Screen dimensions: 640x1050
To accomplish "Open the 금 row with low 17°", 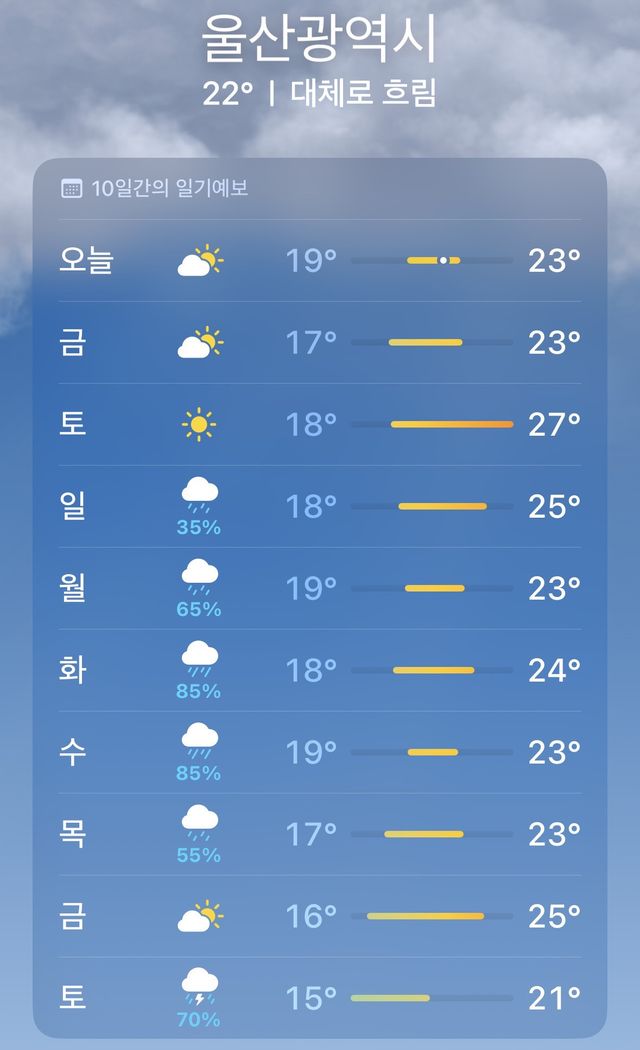I will coord(320,343).
